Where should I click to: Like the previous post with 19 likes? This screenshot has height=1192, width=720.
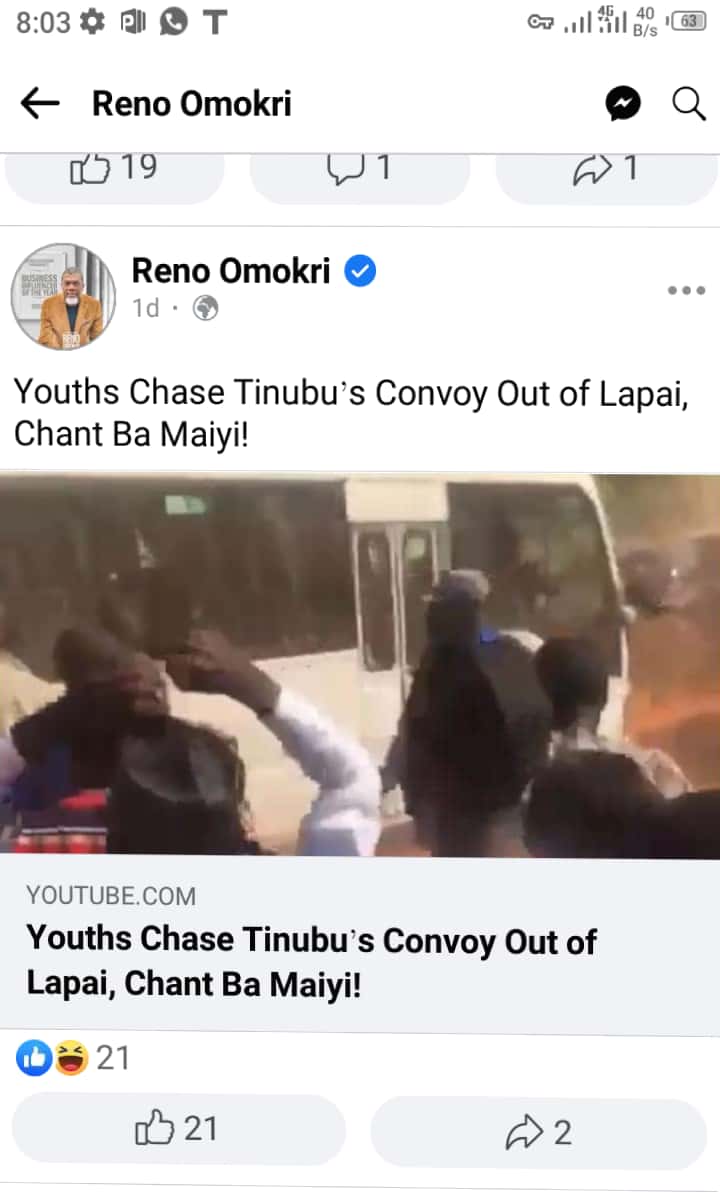114,170
